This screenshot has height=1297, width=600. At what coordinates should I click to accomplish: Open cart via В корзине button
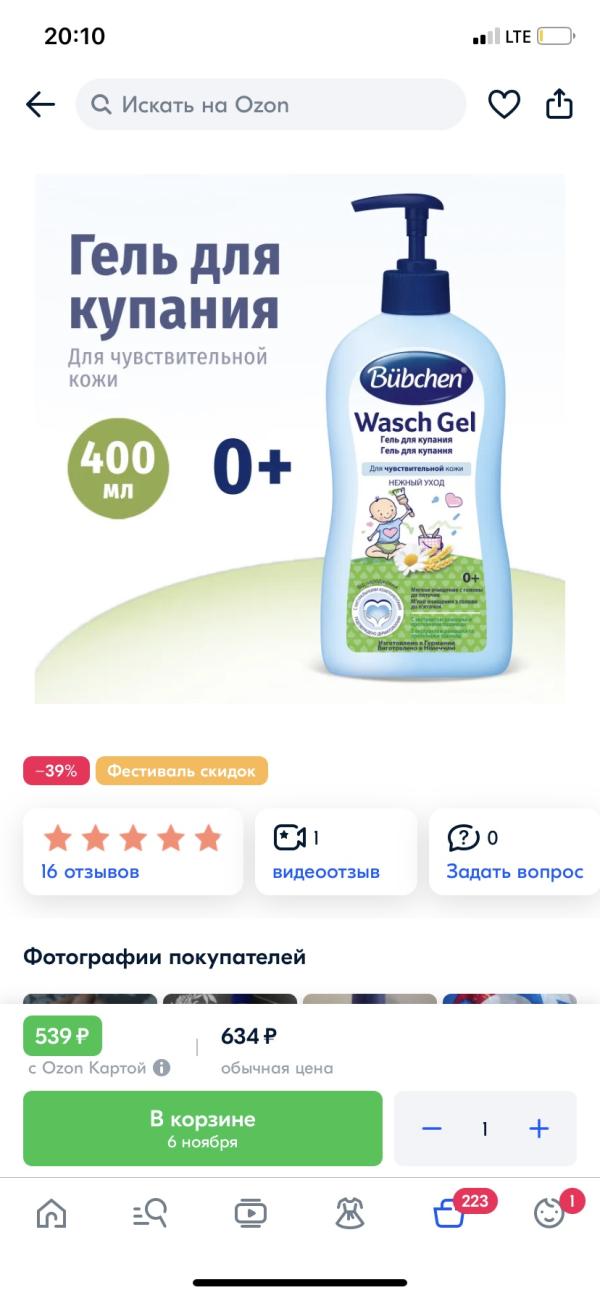point(203,1128)
